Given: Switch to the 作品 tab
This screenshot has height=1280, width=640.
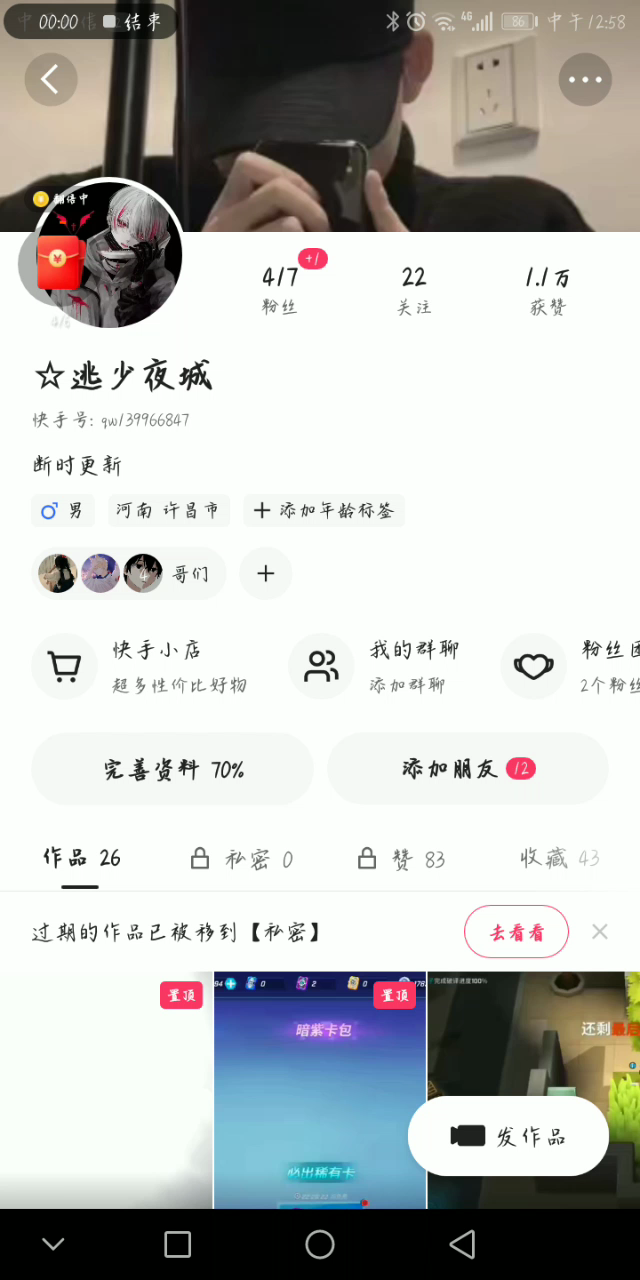Looking at the screenshot, I should [x=81, y=858].
